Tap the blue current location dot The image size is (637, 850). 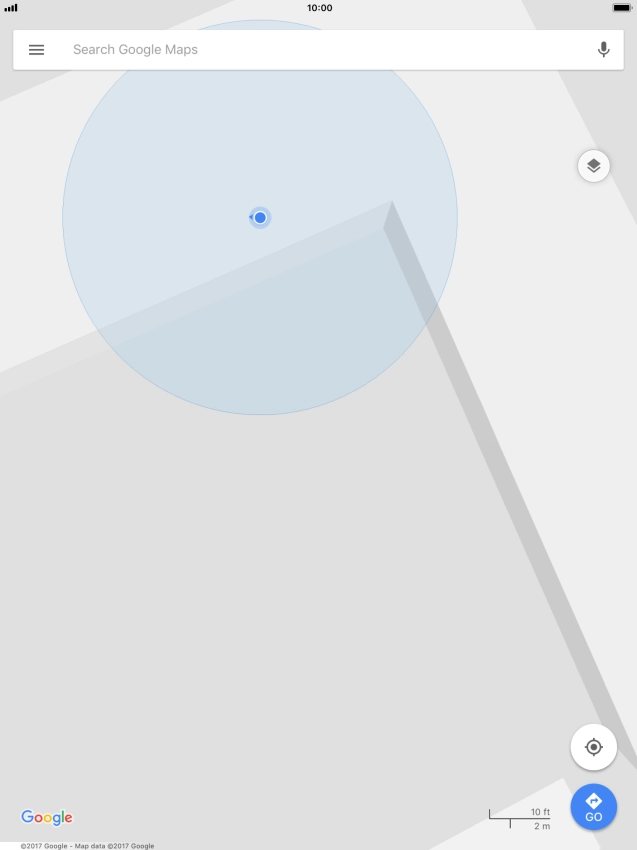260,217
